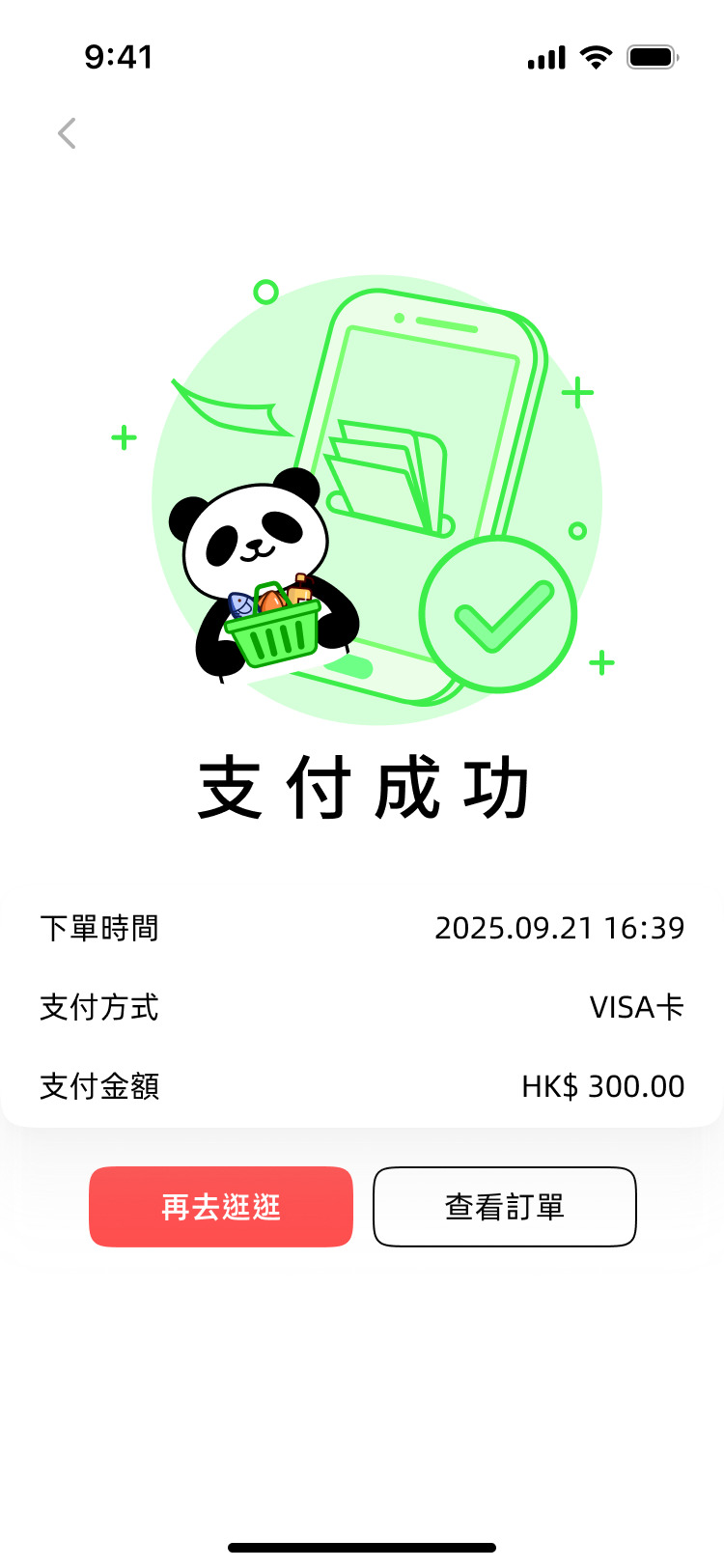Tap the cellular signal bars icon
The width and height of the screenshot is (724, 1568).
pos(544,56)
